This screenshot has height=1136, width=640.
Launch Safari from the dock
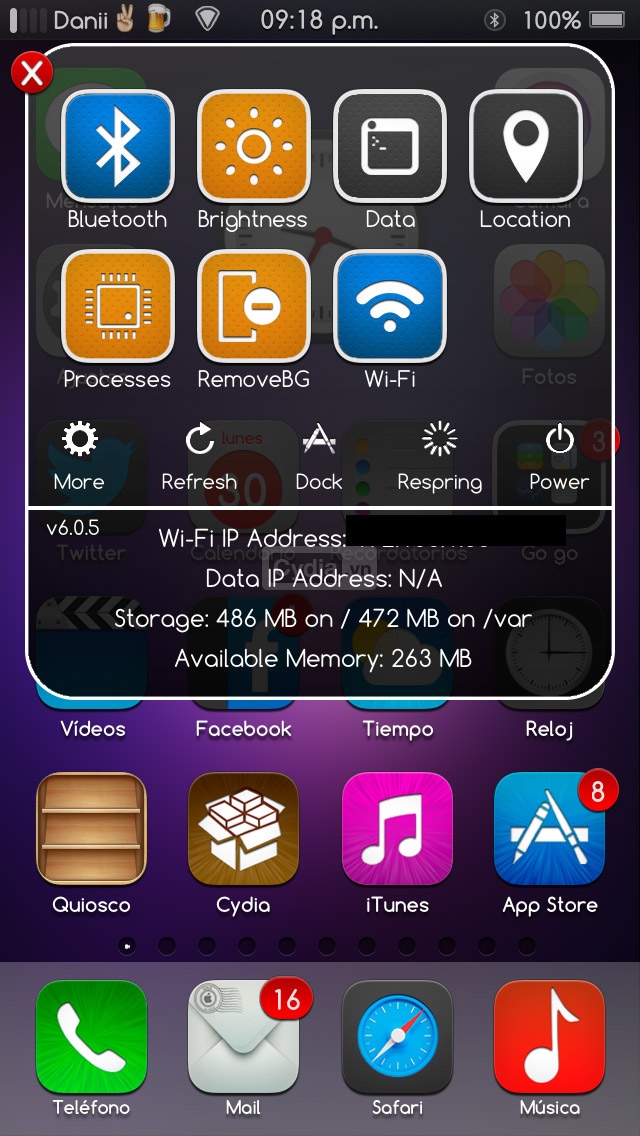click(397, 1036)
